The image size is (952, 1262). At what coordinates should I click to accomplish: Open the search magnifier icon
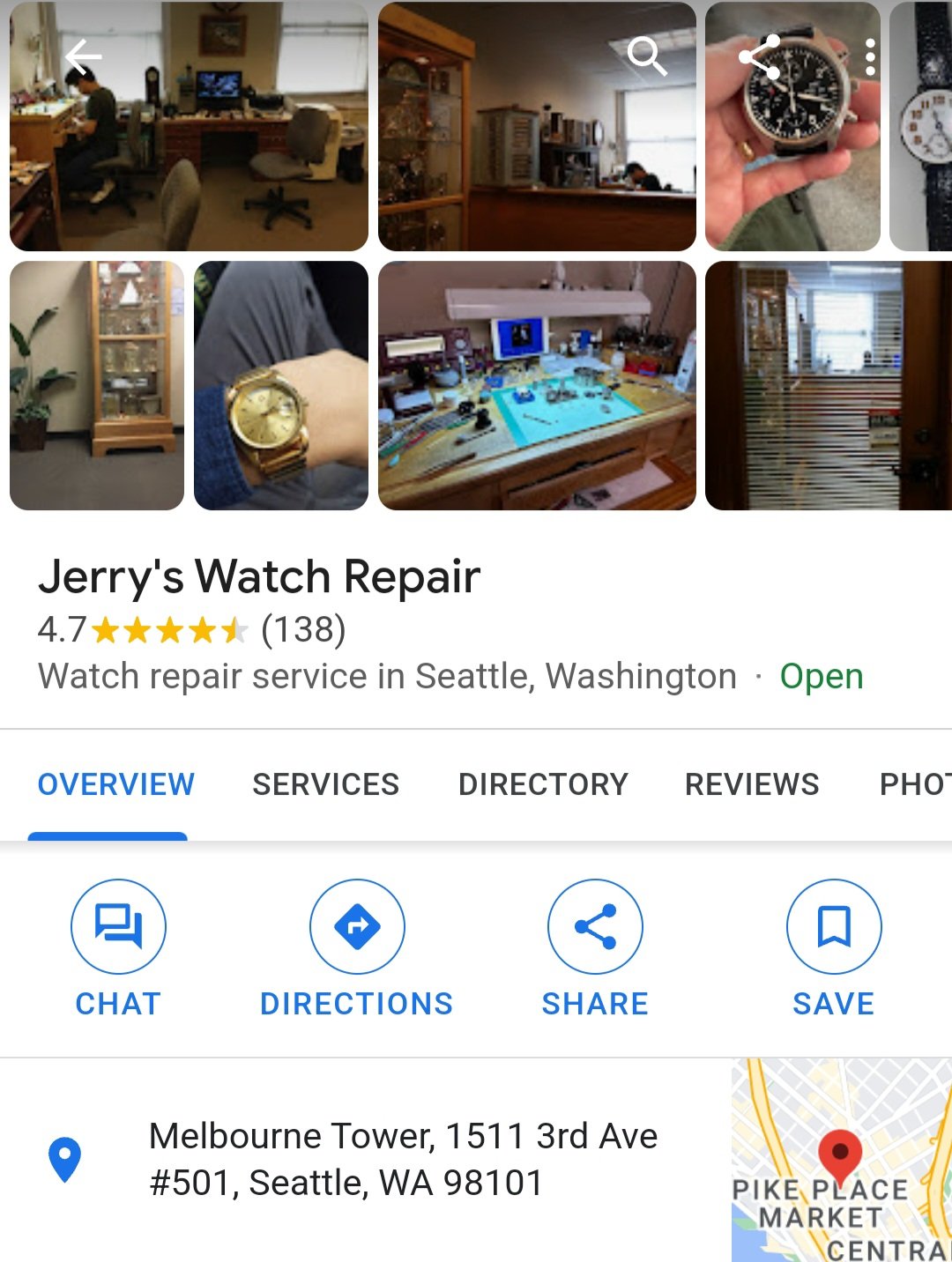point(646,56)
